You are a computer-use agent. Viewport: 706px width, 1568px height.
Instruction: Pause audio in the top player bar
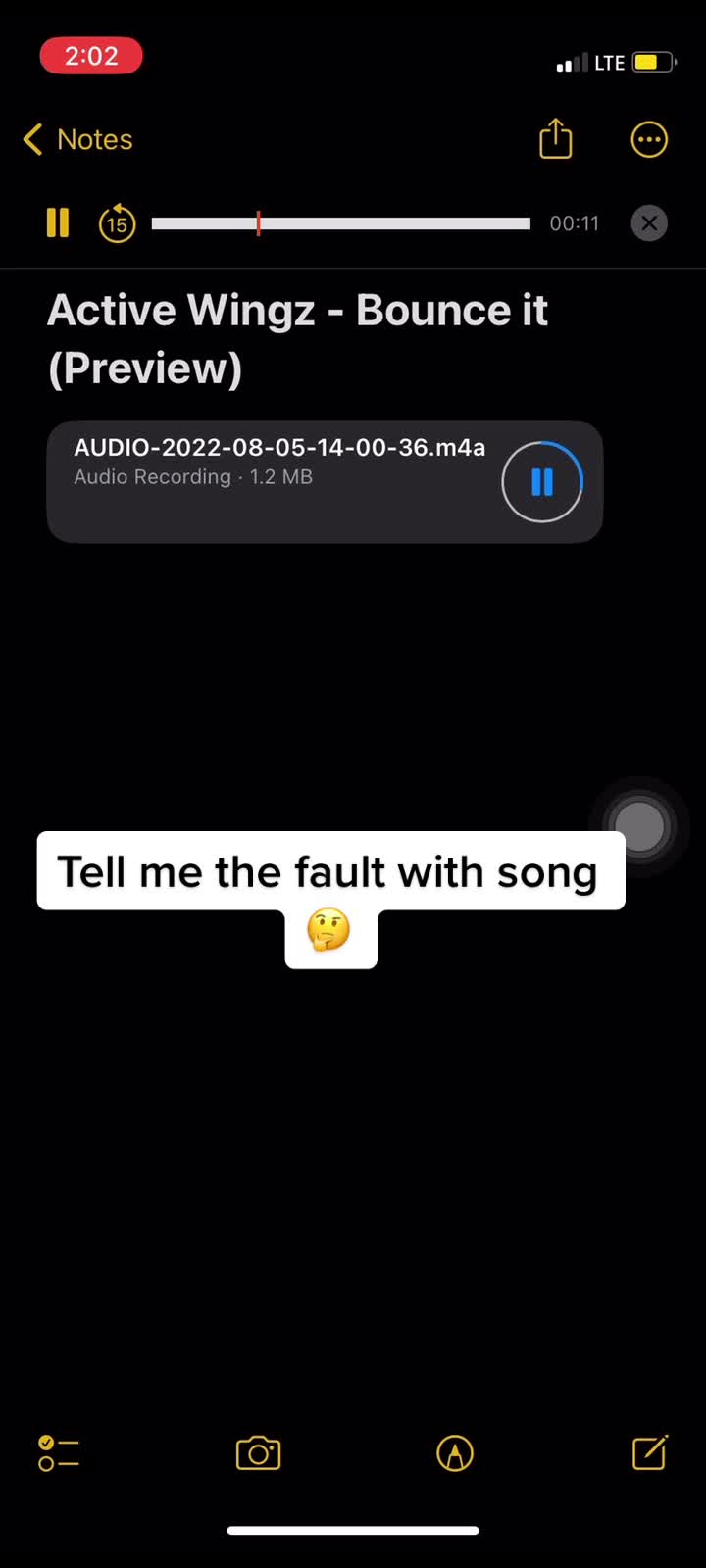click(x=58, y=223)
